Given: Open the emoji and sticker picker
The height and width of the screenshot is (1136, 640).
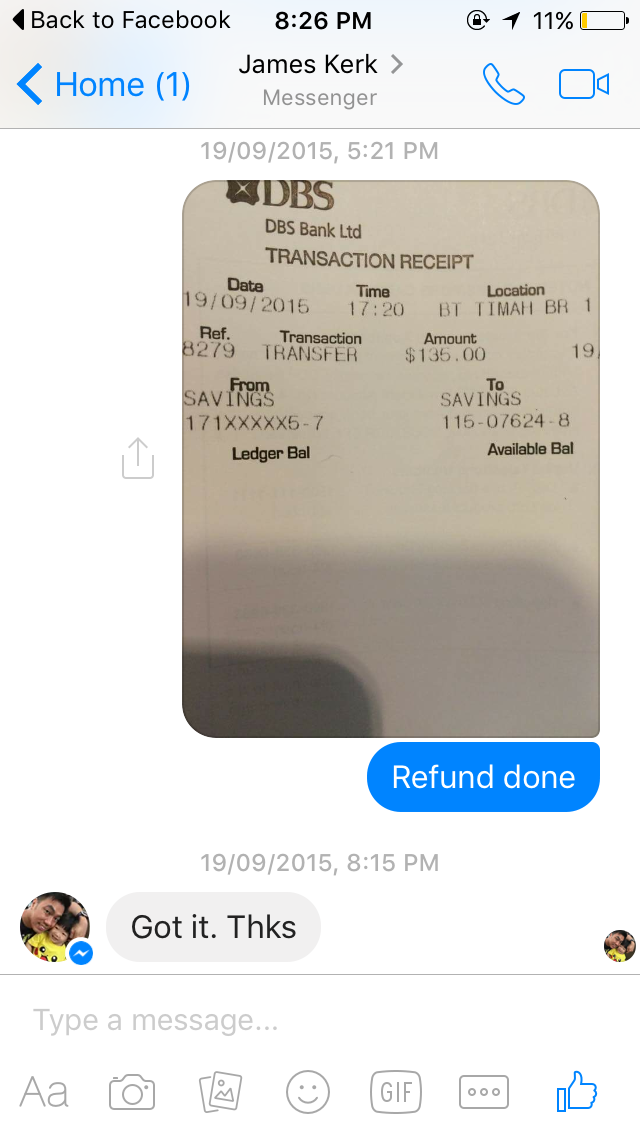Looking at the screenshot, I should [x=308, y=1092].
